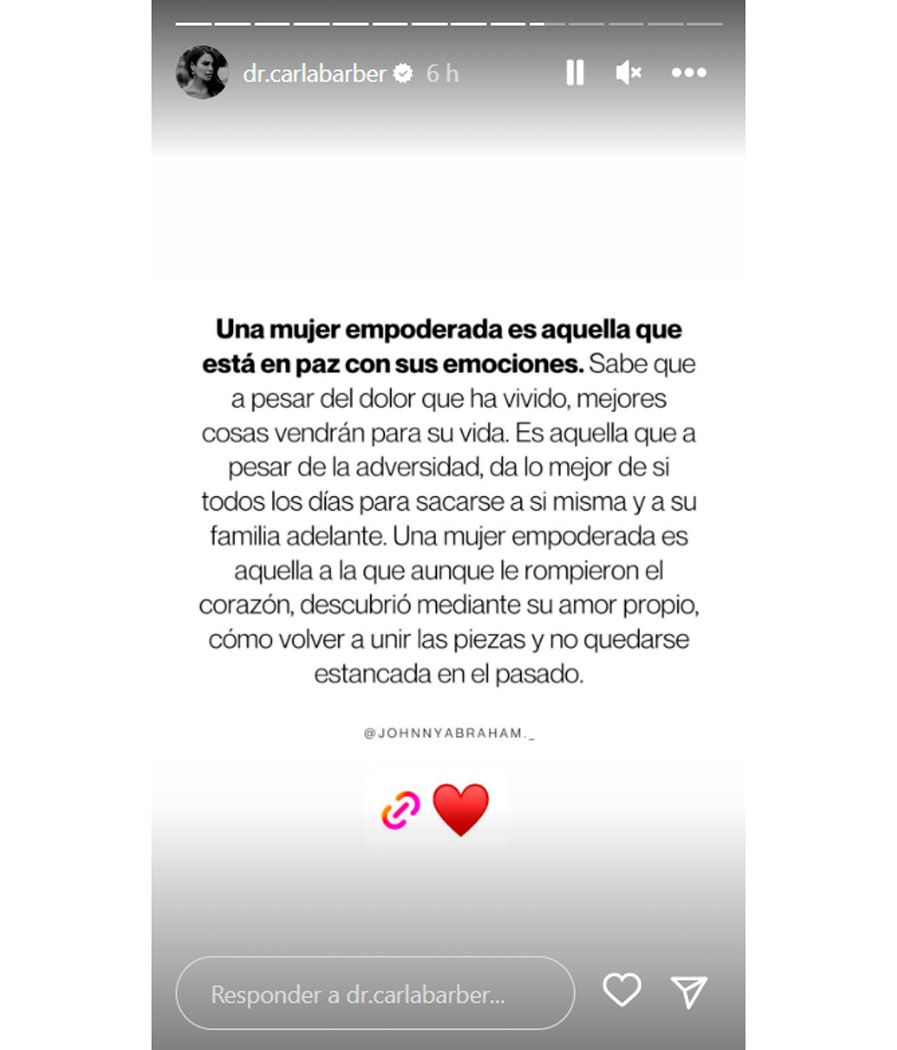Tap the verified badge next to dr.carlabarber
The image size is (897, 1050).
point(403,72)
